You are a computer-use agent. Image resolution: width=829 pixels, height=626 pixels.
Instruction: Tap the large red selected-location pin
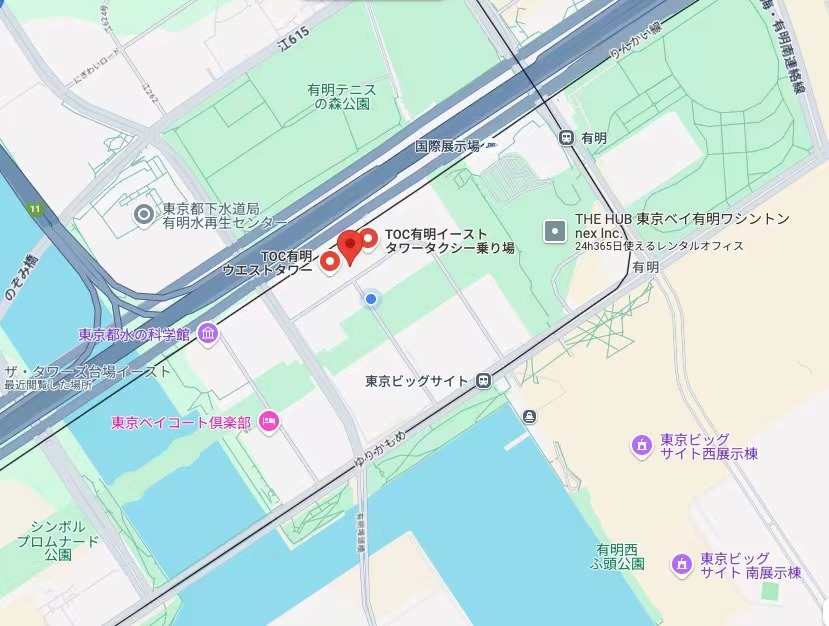pos(349,246)
